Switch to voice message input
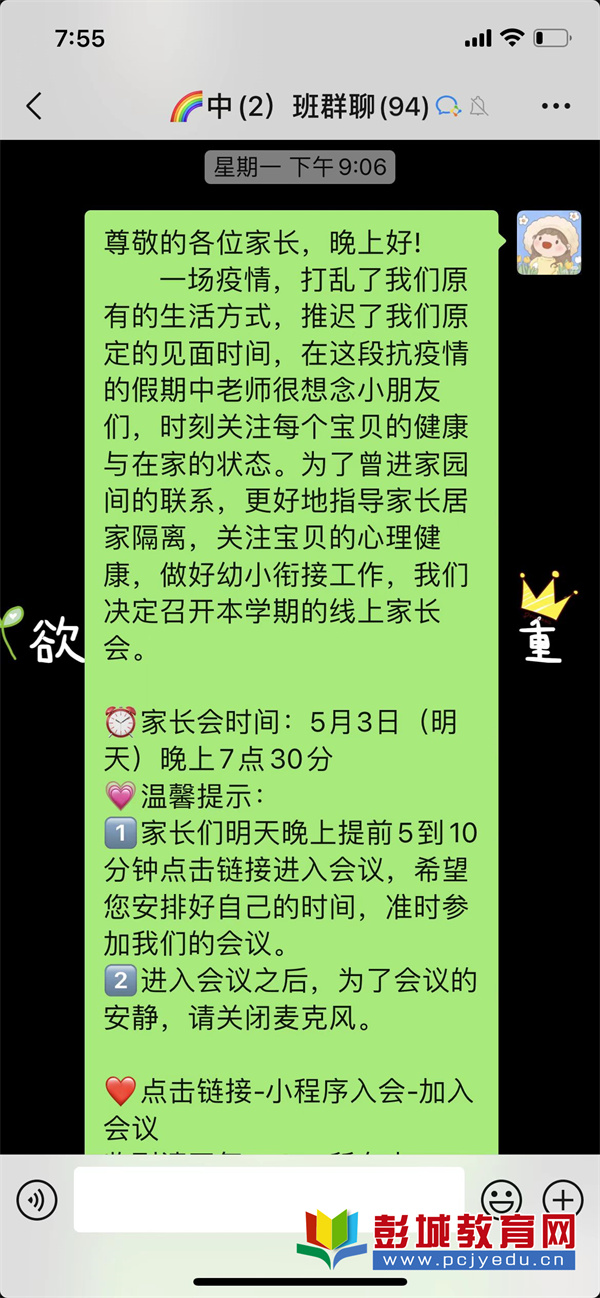This screenshot has height=1298, width=600. (x=37, y=1198)
